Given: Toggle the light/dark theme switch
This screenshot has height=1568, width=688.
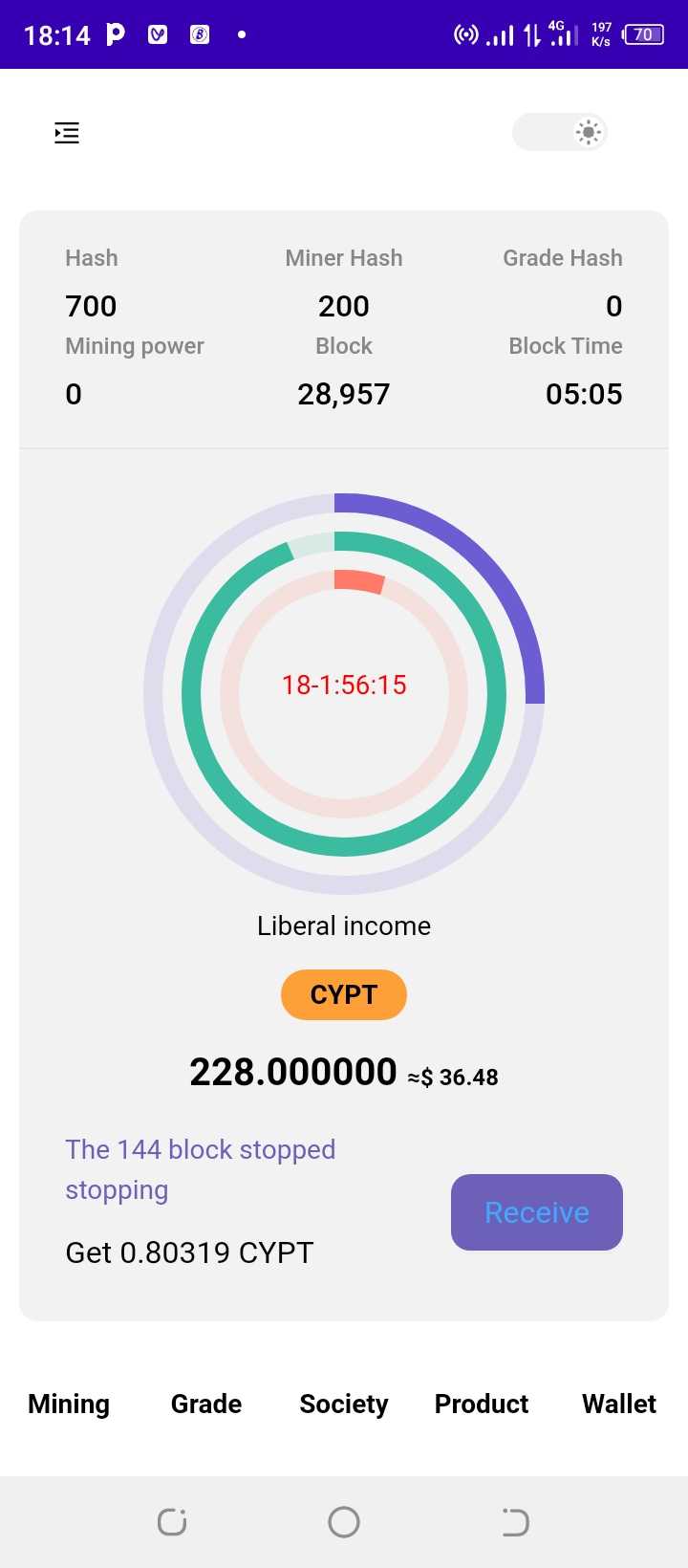Looking at the screenshot, I should (560, 132).
